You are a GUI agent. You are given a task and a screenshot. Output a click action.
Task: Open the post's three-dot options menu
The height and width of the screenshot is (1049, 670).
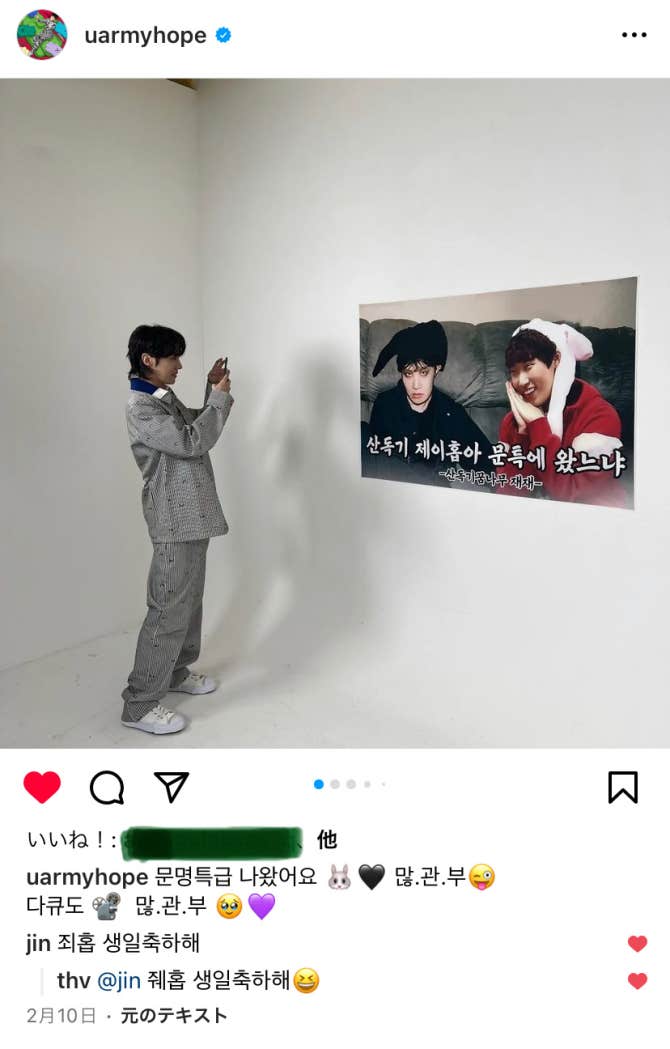coord(634,35)
